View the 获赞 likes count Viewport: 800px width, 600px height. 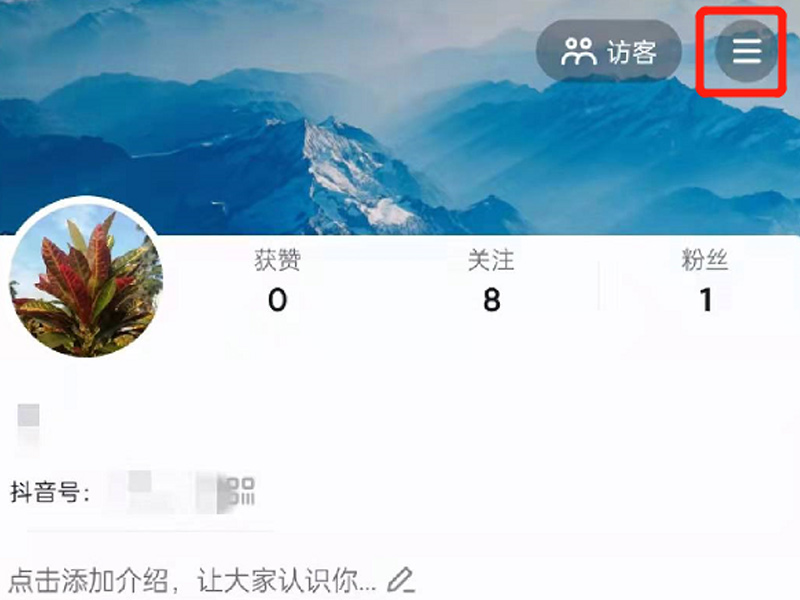277,283
